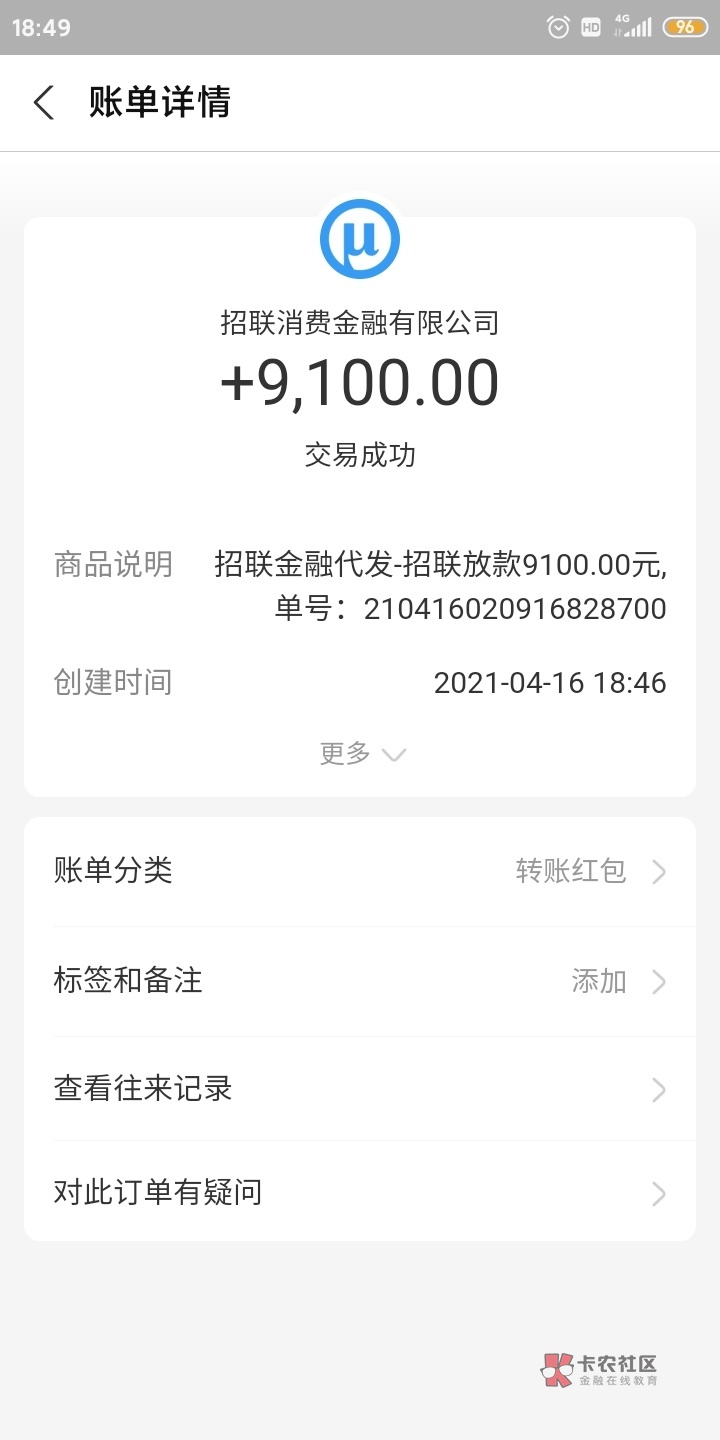720x1440 pixels.
Task: Go back from the 账单详情 page
Action: pyautogui.click(x=44, y=103)
